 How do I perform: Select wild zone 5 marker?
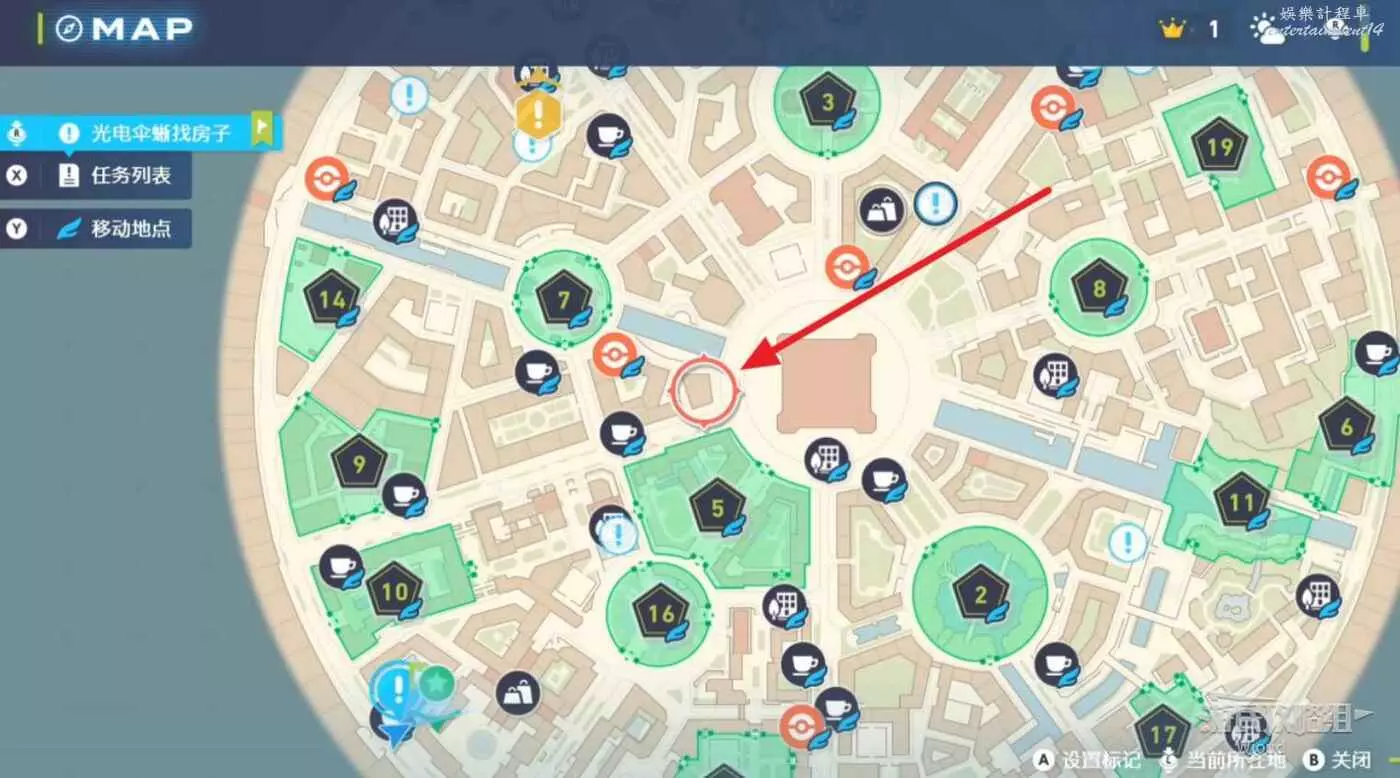tap(717, 508)
